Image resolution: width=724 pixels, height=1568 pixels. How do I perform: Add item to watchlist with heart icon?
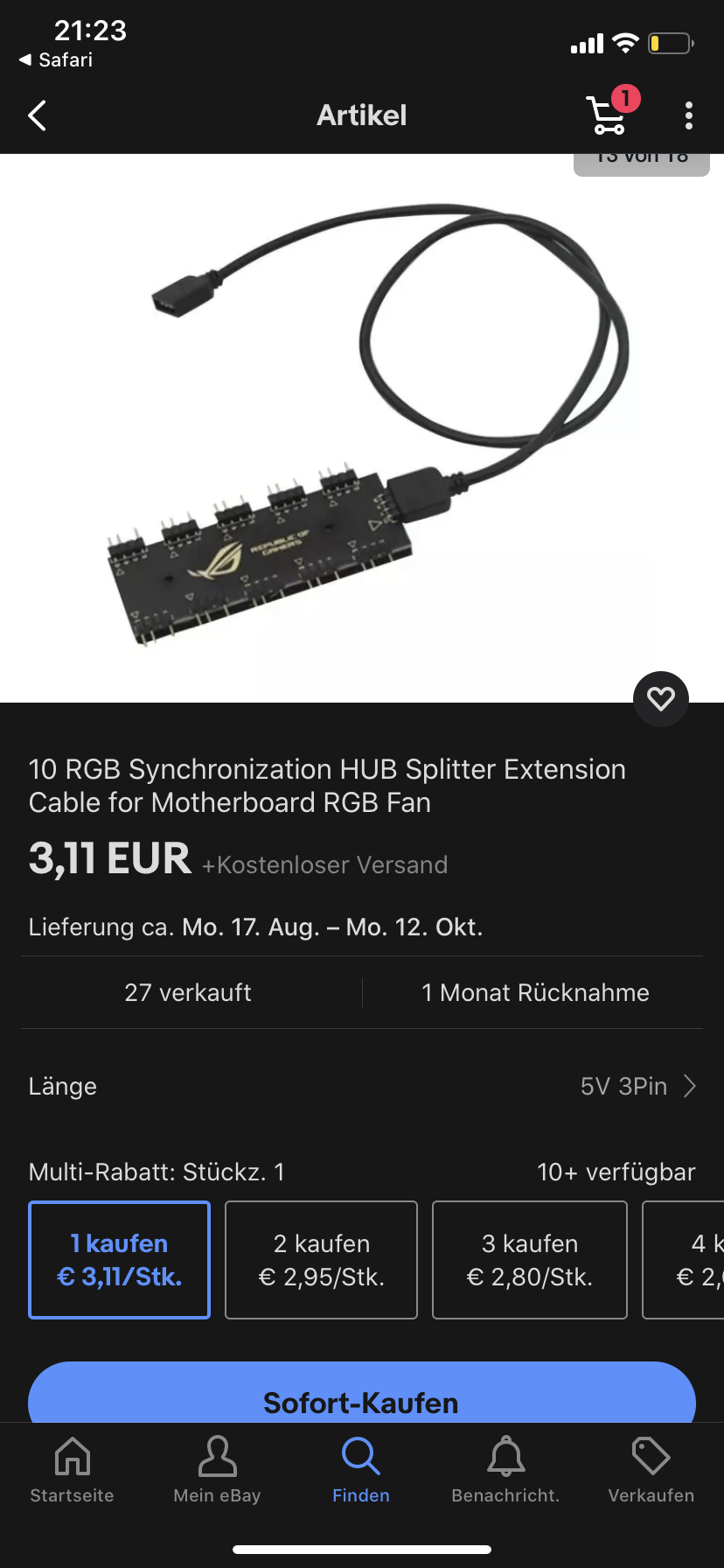click(x=660, y=698)
